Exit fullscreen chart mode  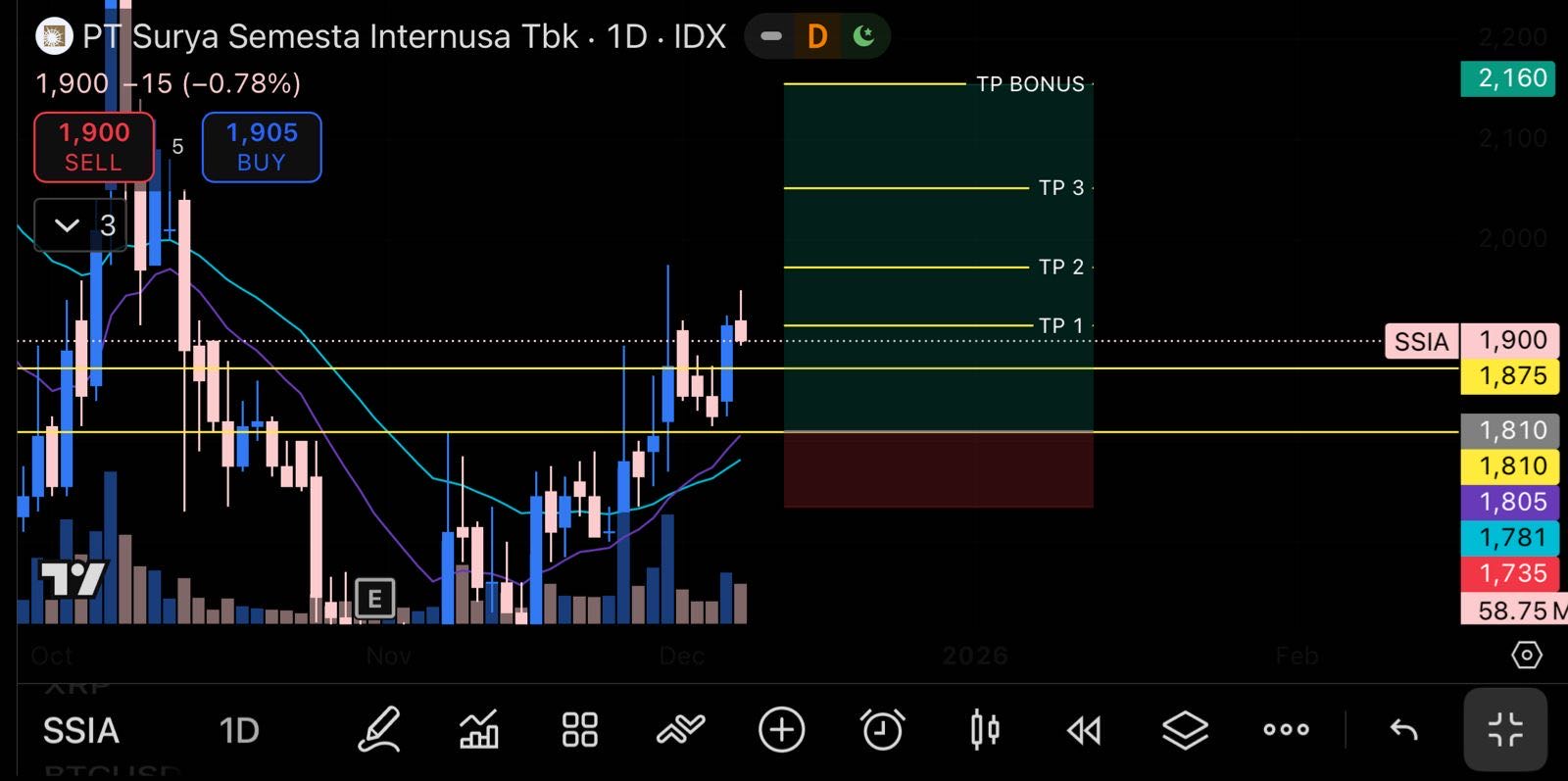pyautogui.click(x=1505, y=730)
